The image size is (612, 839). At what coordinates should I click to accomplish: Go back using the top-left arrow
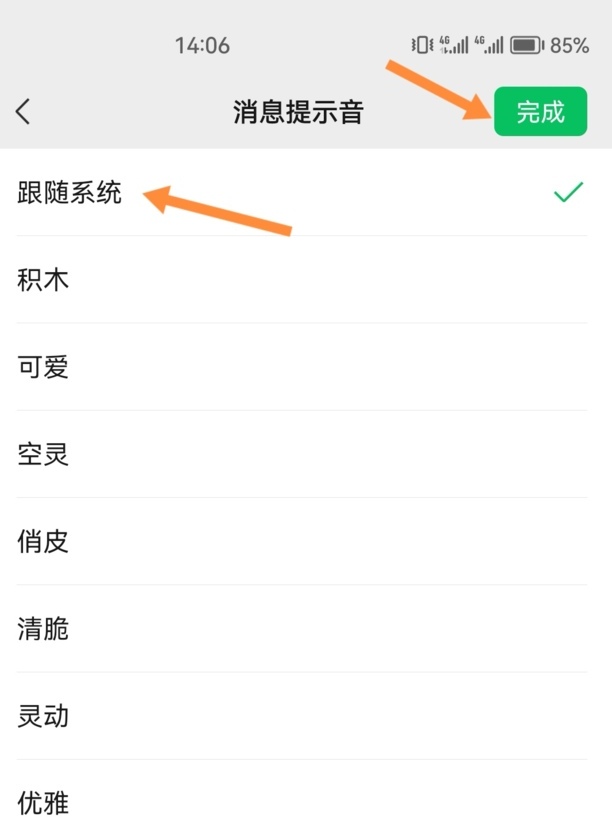[23, 111]
